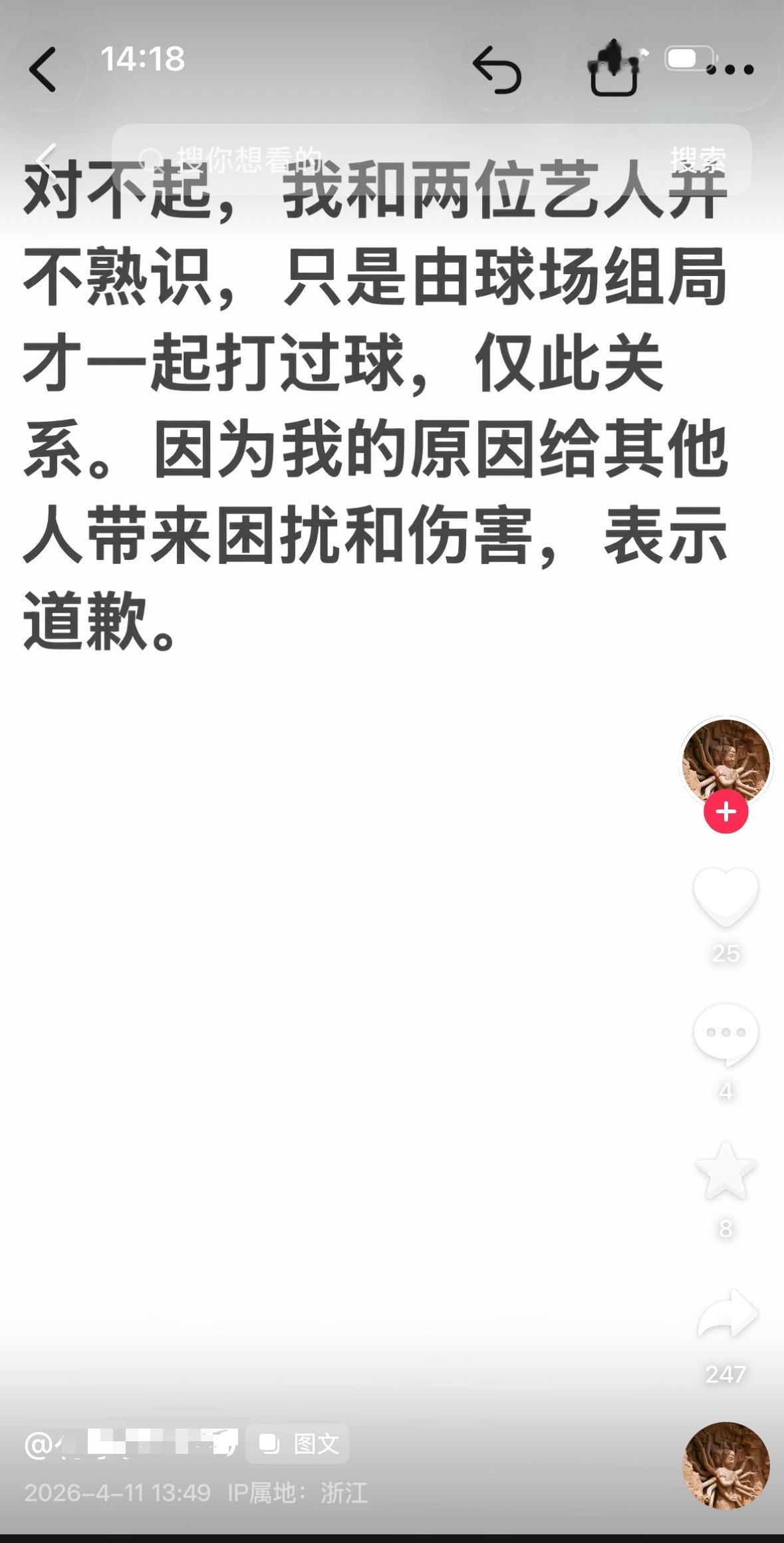Open the overlay's left-side back arrow
Viewport: 784px width, 1543px height.
point(42,158)
